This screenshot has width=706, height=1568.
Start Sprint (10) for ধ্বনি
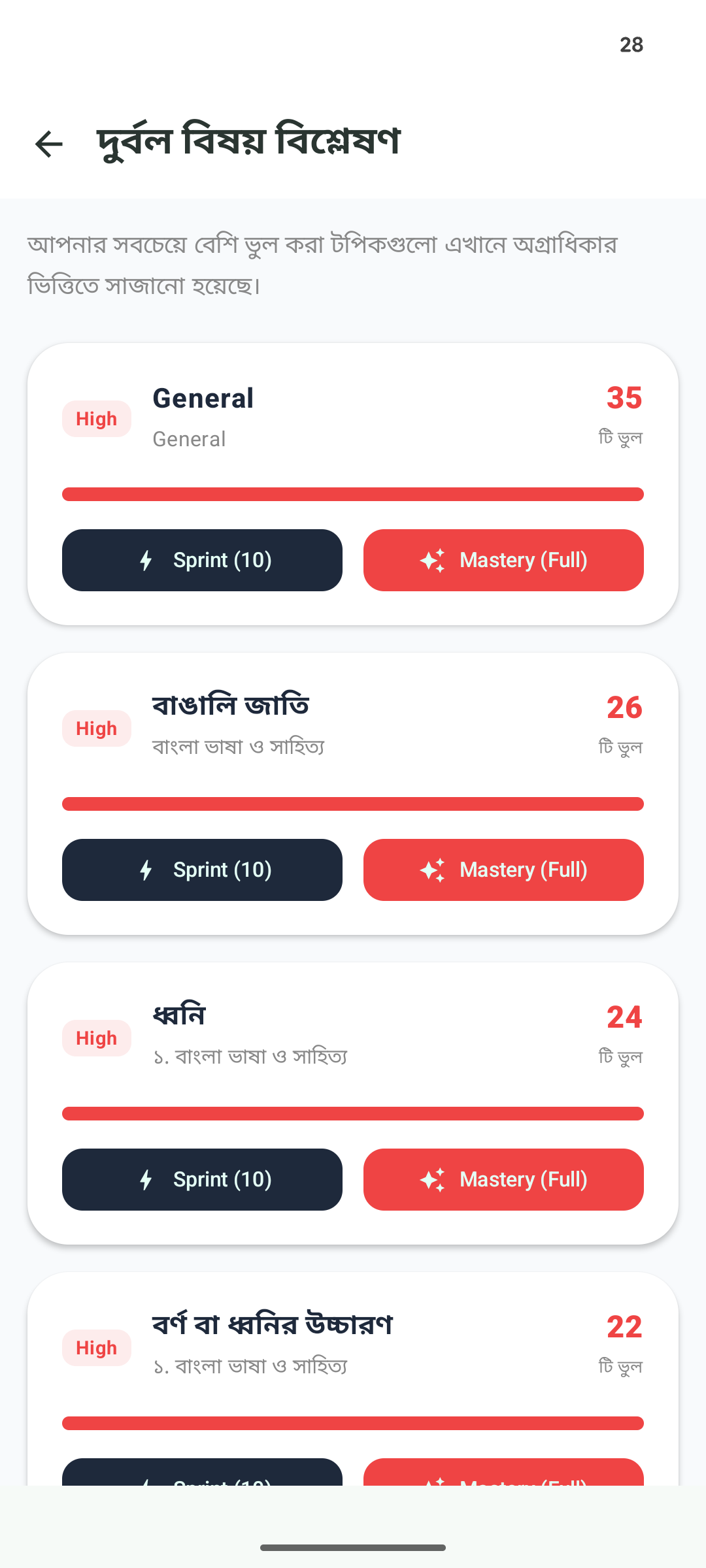click(202, 1179)
